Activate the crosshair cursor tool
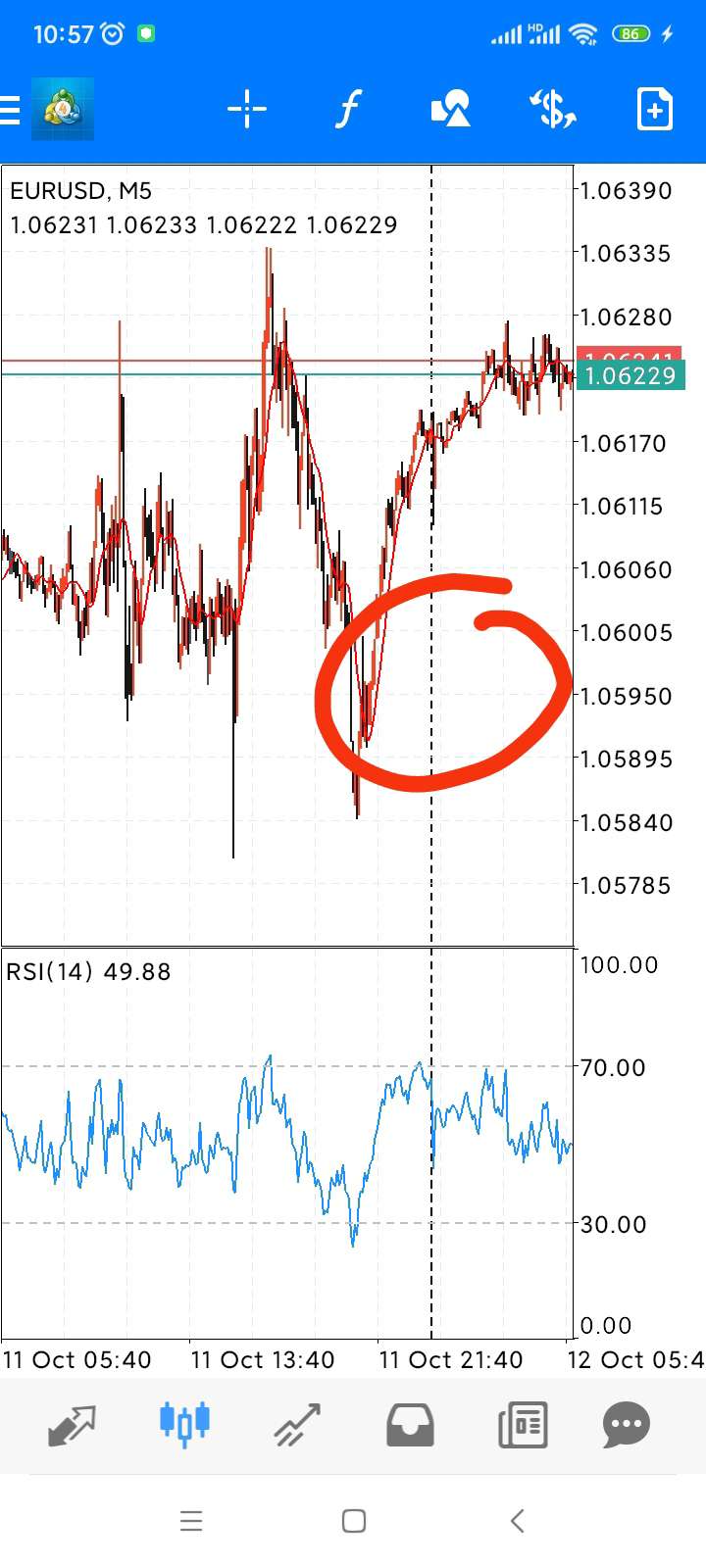The width and height of the screenshot is (706, 1568). tap(247, 109)
